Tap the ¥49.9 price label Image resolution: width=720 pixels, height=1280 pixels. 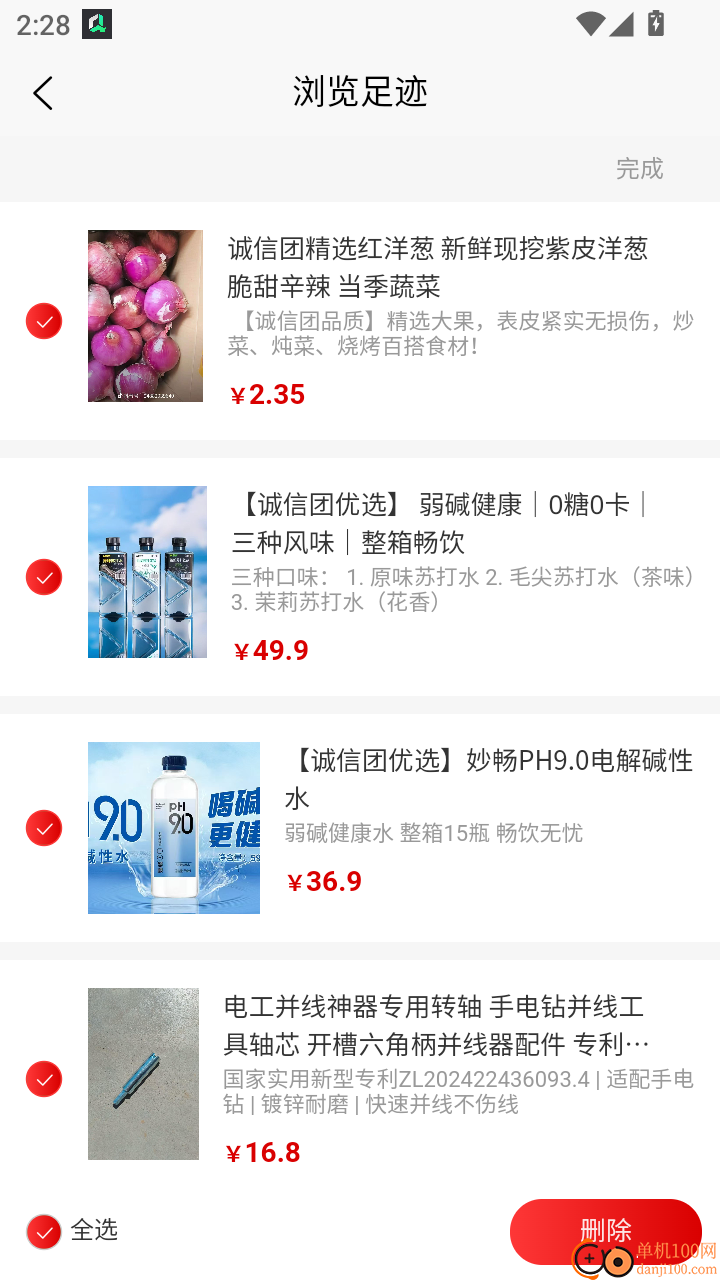pyautogui.click(x=270, y=650)
